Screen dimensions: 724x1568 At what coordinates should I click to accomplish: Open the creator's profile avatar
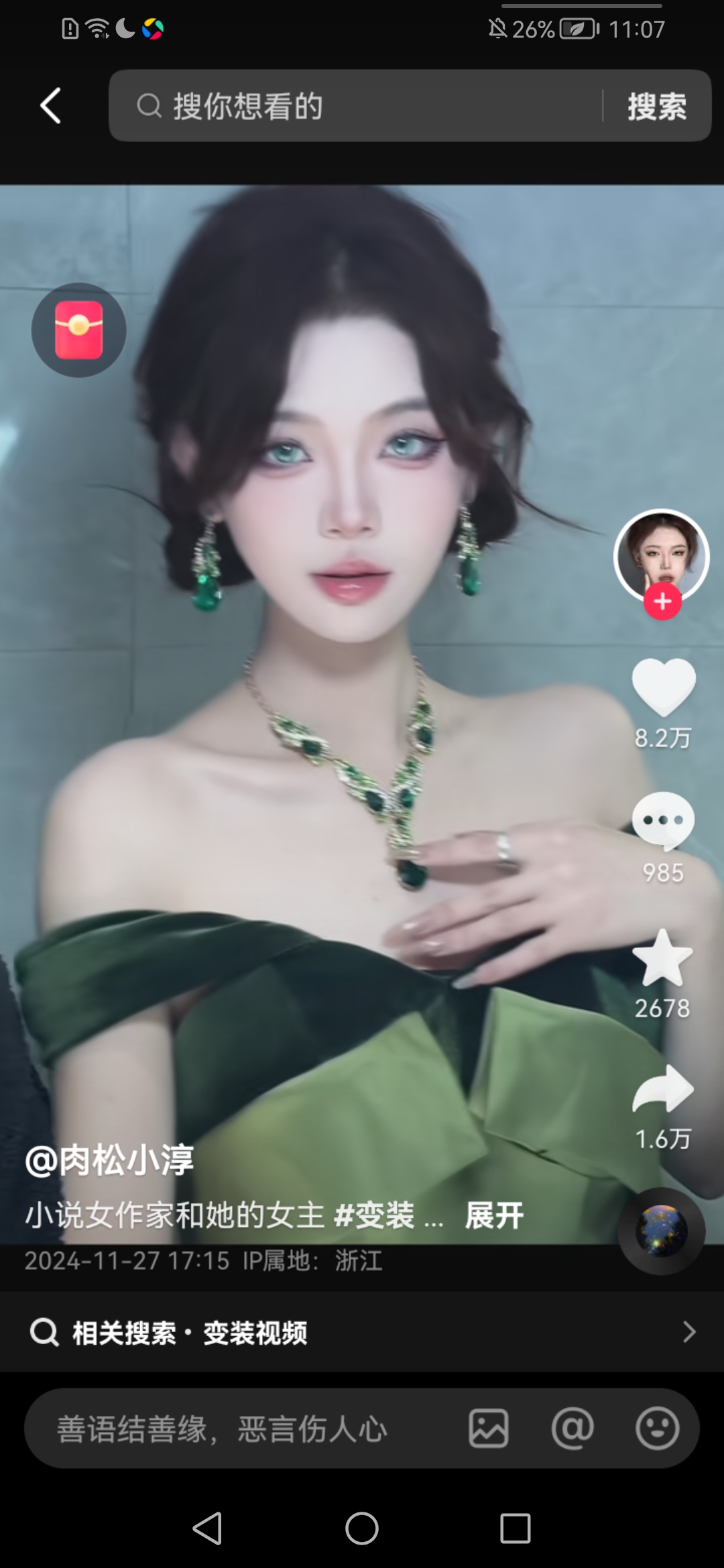coord(661,555)
